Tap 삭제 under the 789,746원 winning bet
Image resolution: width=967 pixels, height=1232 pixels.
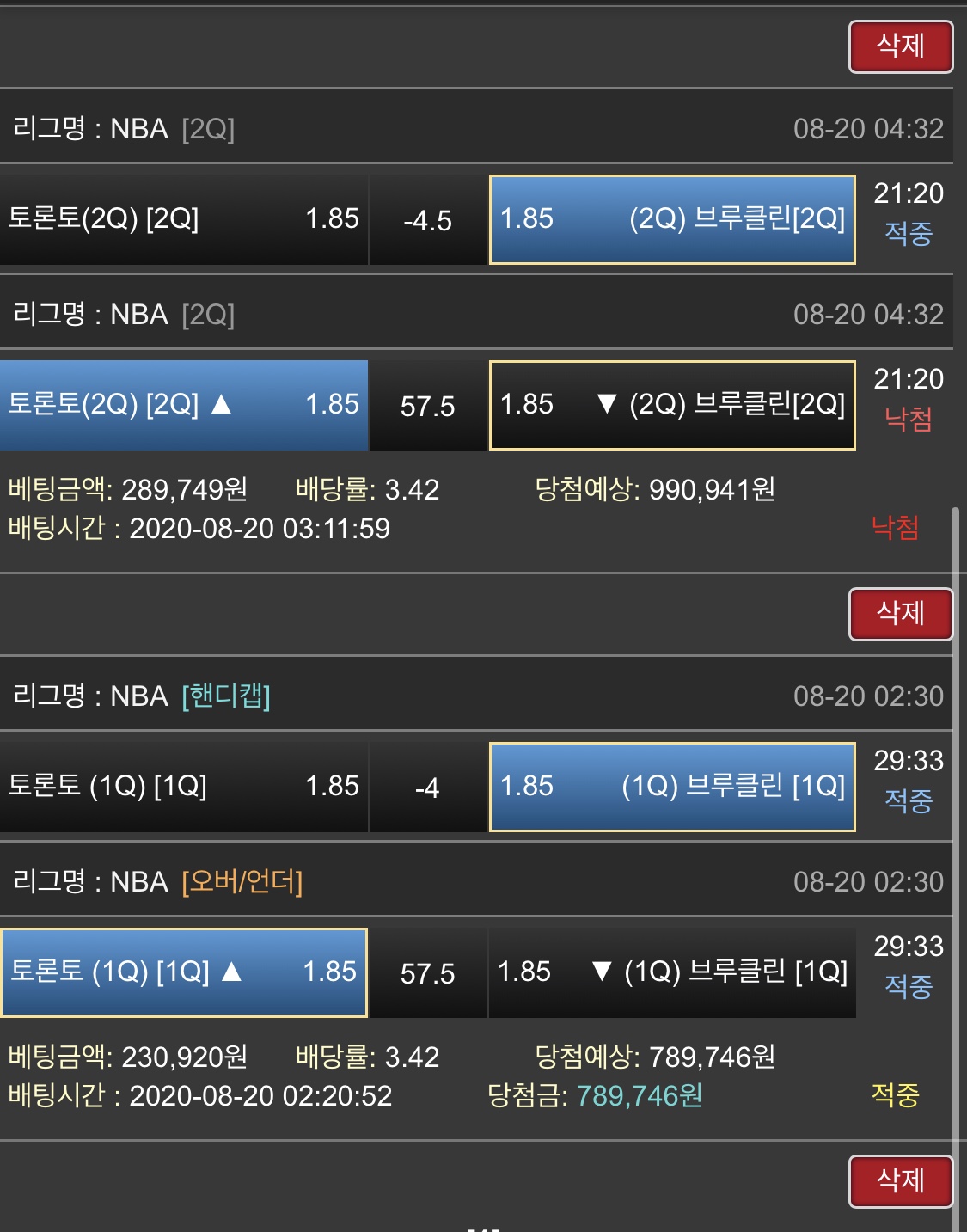[x=900, y=1181]
